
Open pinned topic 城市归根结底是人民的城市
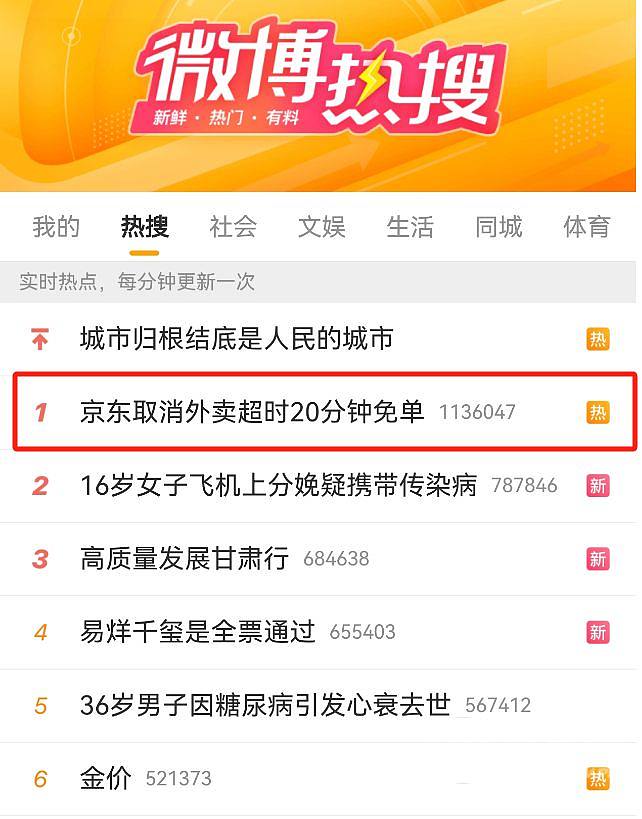pos(236,339)
